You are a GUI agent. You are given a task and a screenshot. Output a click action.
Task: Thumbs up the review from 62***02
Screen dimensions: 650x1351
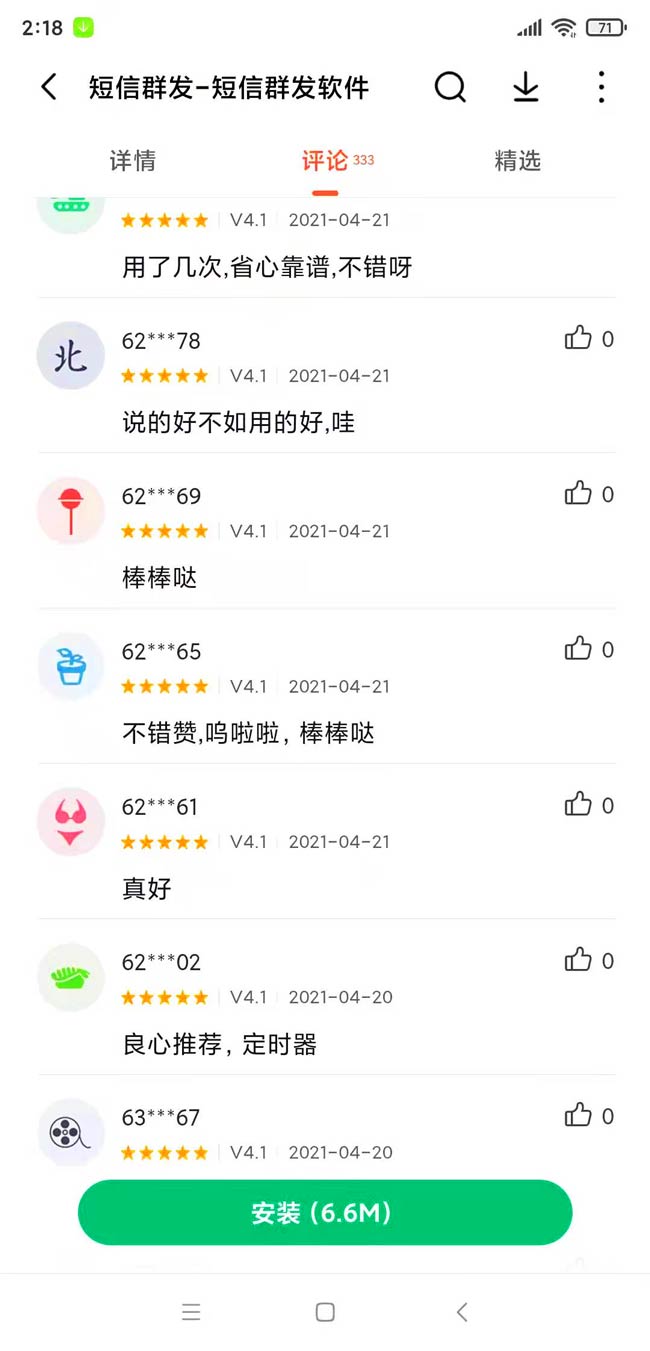[579, 961]
